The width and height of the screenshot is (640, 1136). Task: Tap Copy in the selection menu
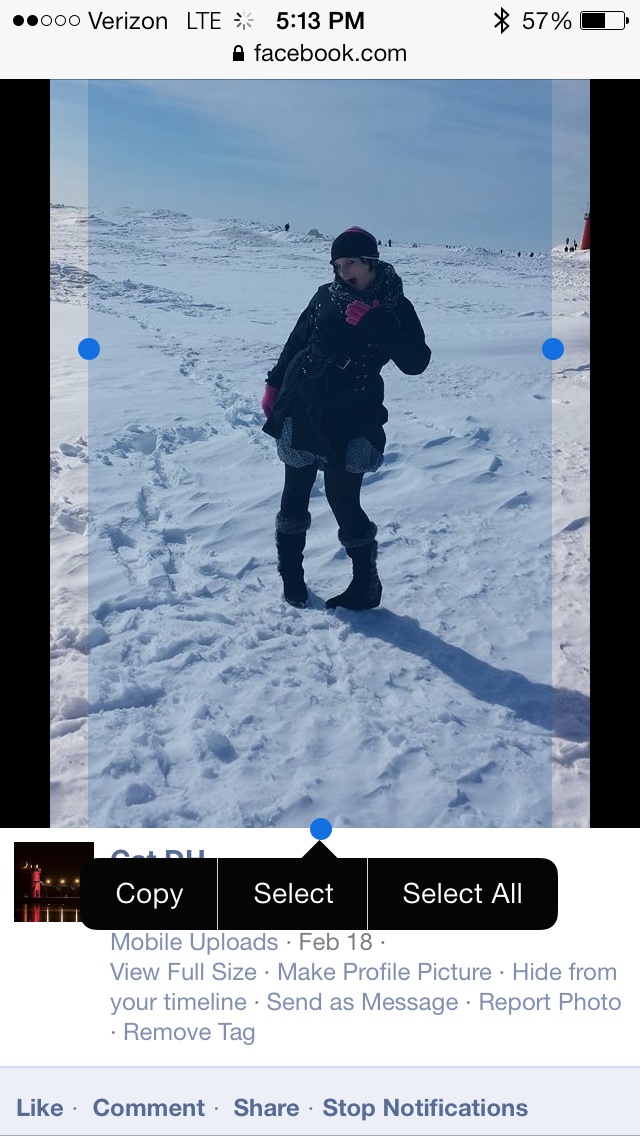point(149,893)
